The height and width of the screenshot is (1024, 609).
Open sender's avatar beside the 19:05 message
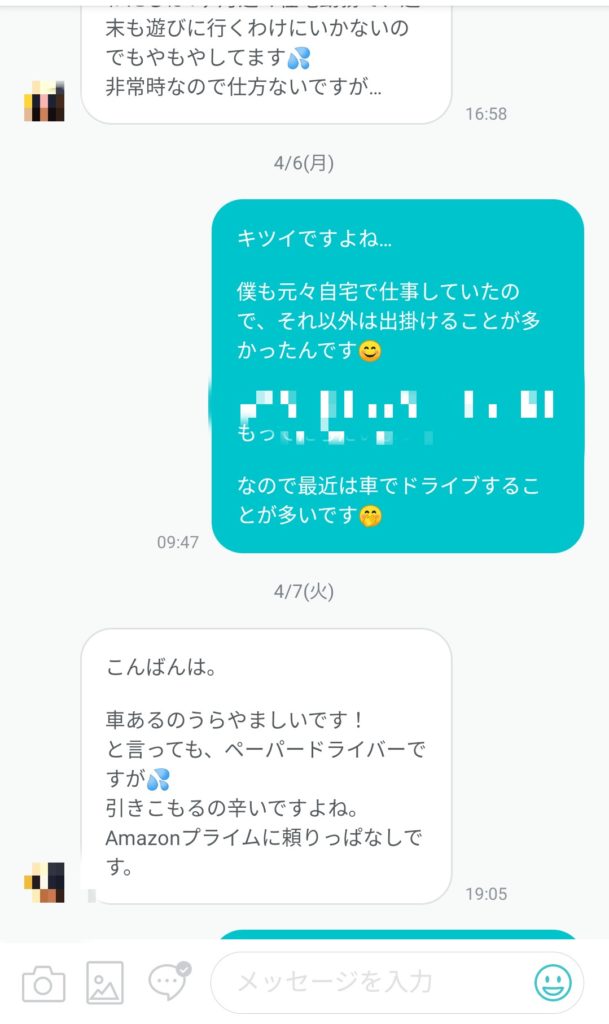click(44, 882)
